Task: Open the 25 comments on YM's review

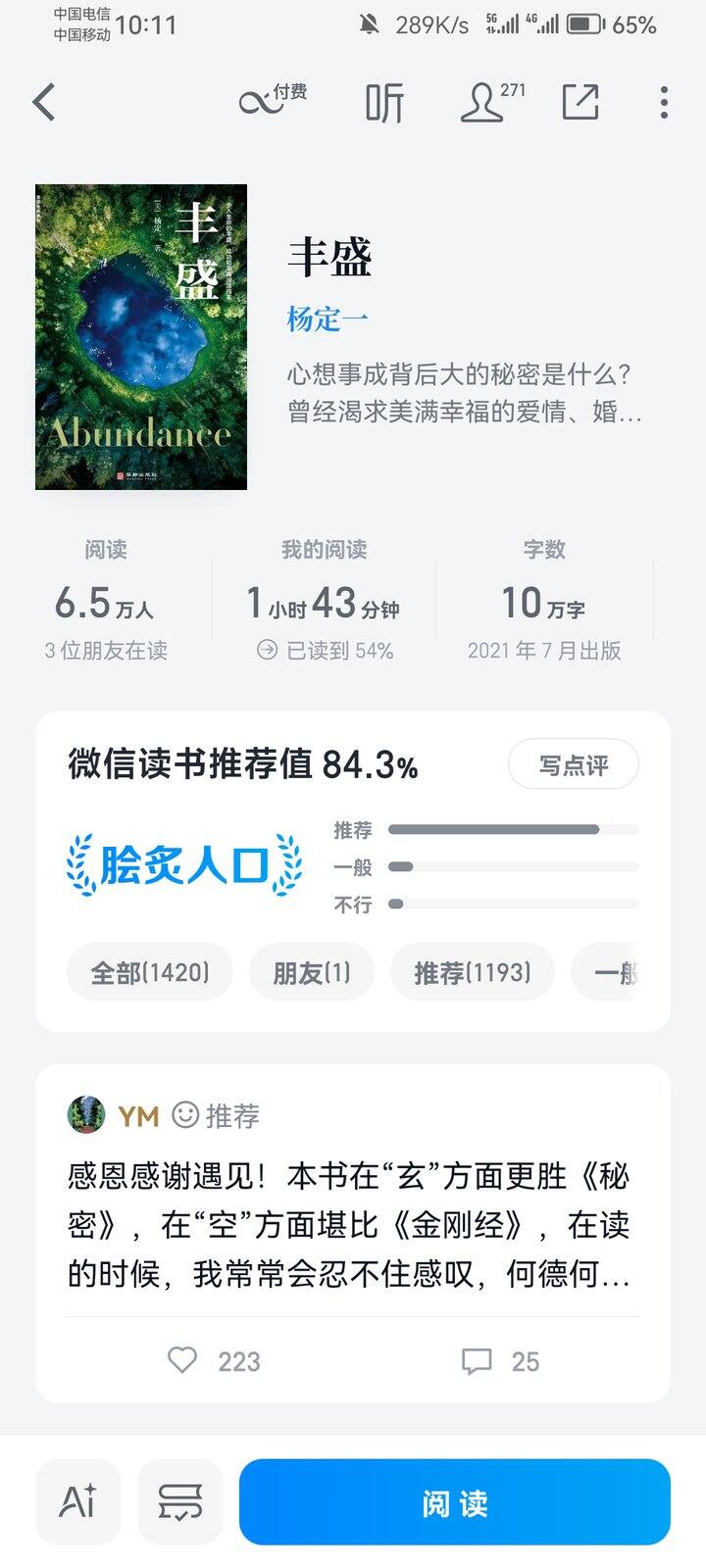Action: tap(500, 1361)
